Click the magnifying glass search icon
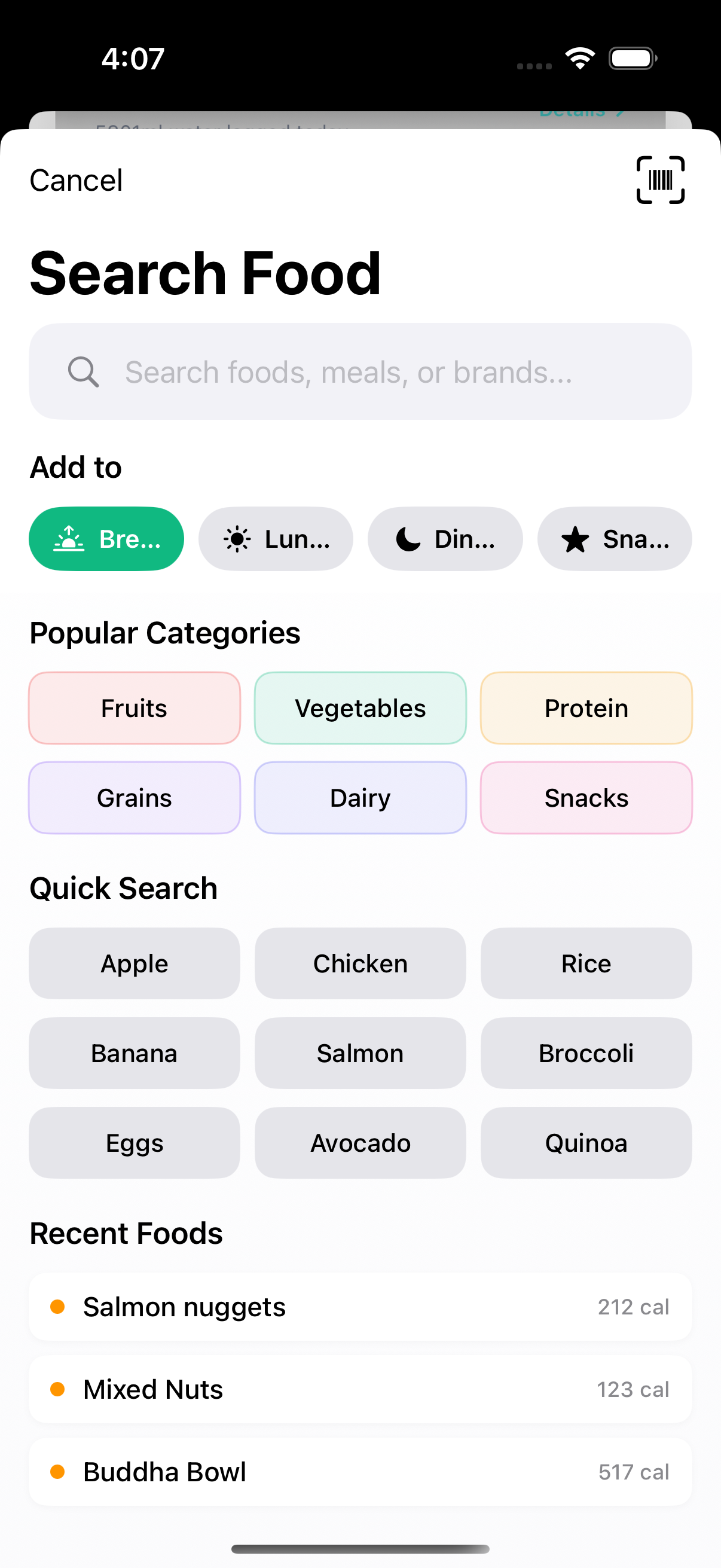Viewport: 721px width, 1568px height. pyautogui.click(x=84, y=372)
